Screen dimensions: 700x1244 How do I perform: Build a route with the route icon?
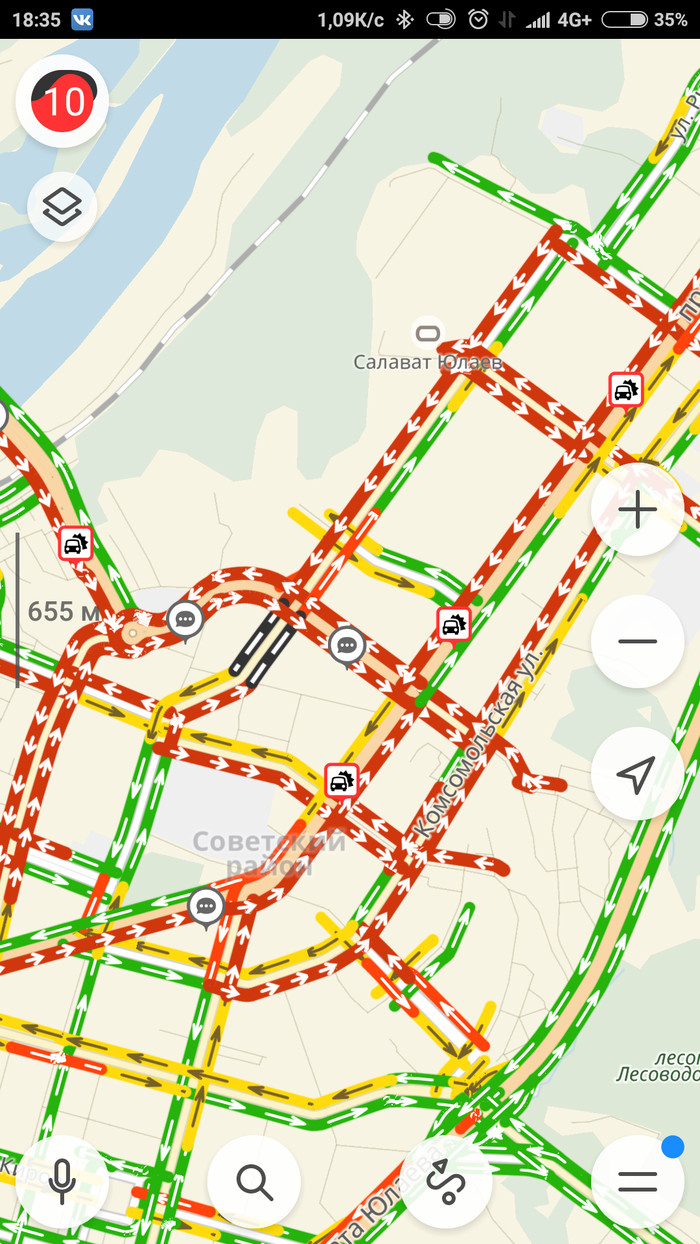click(x=446, y=1182)
